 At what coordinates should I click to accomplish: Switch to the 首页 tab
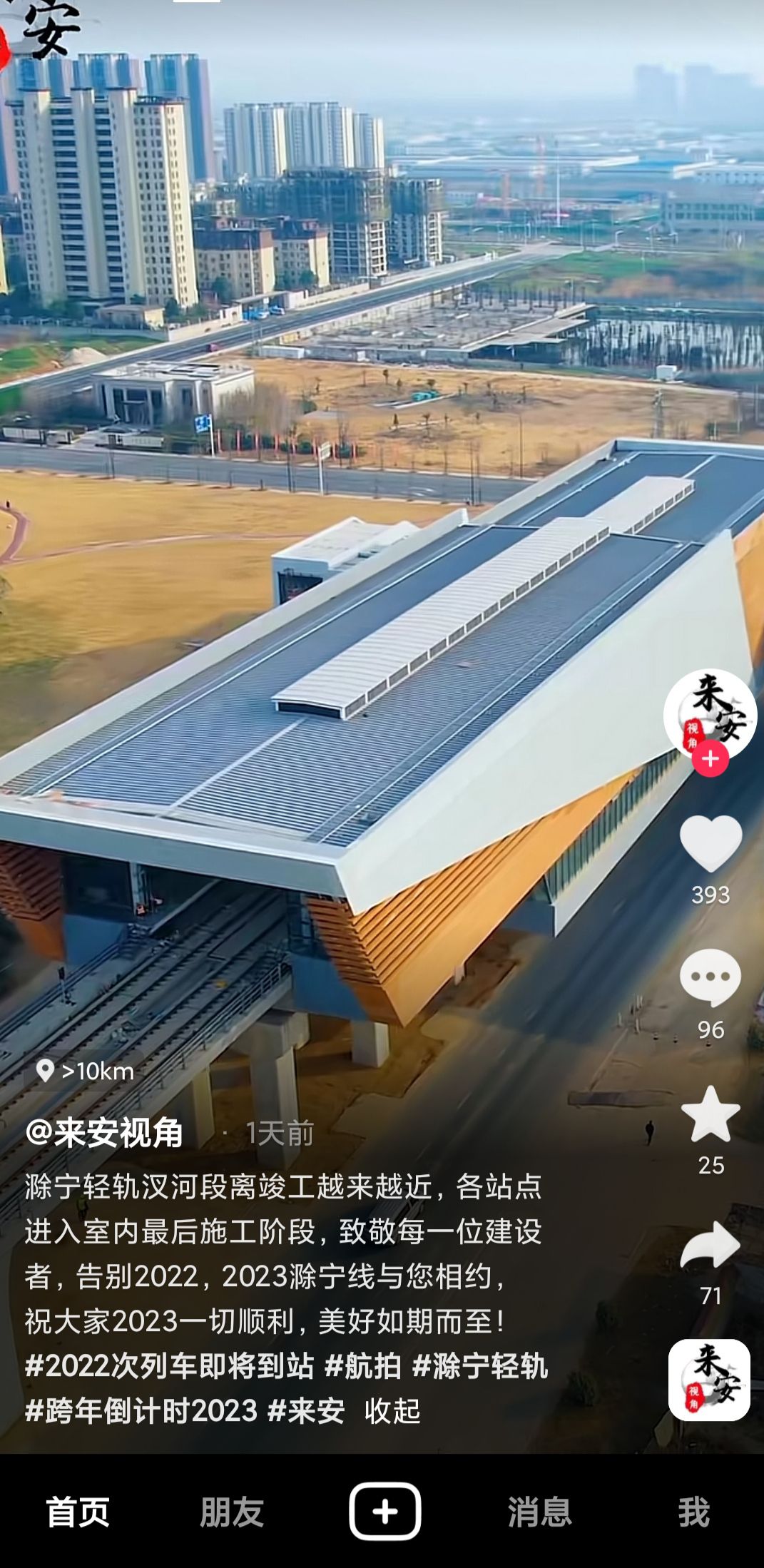78,1512
